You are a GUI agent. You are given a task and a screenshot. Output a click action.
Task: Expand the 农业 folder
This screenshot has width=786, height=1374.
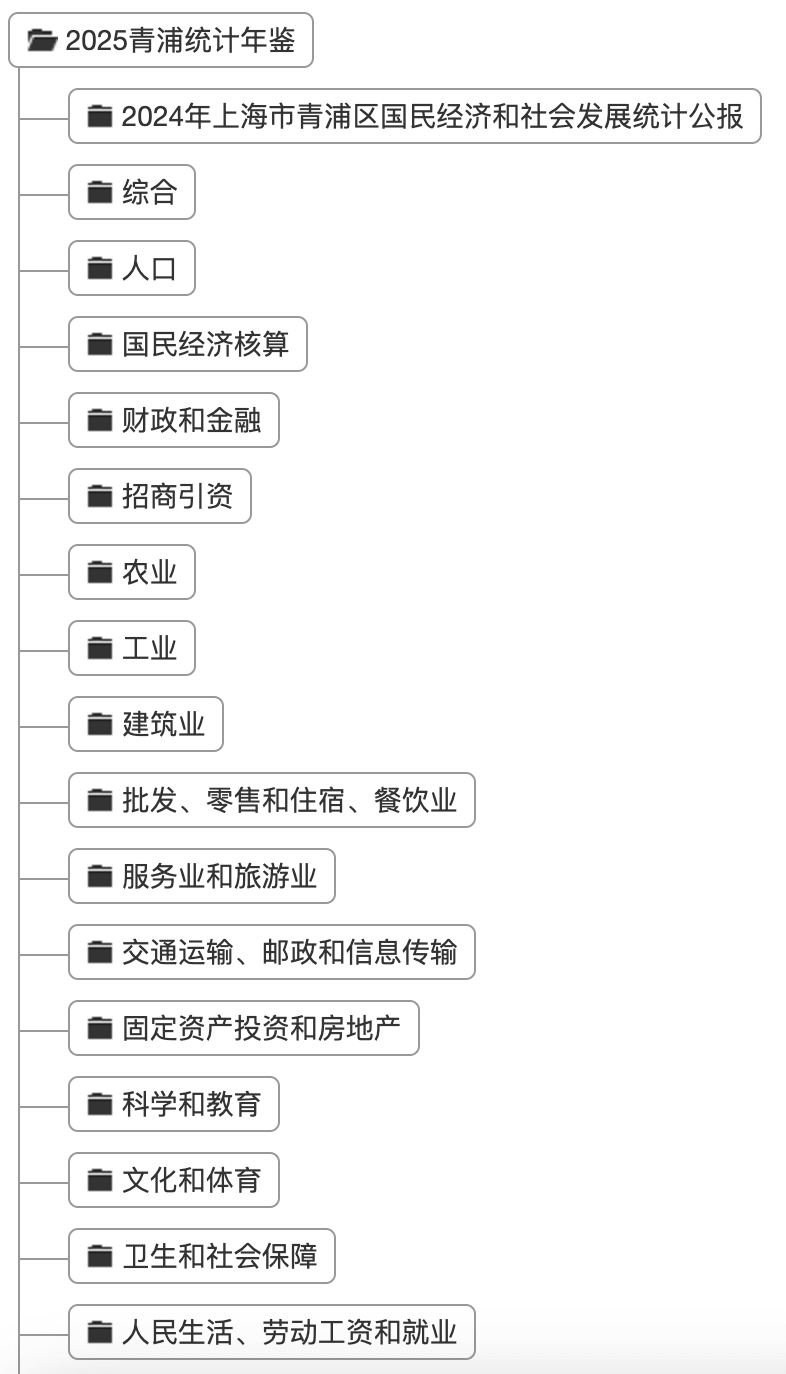132,573
